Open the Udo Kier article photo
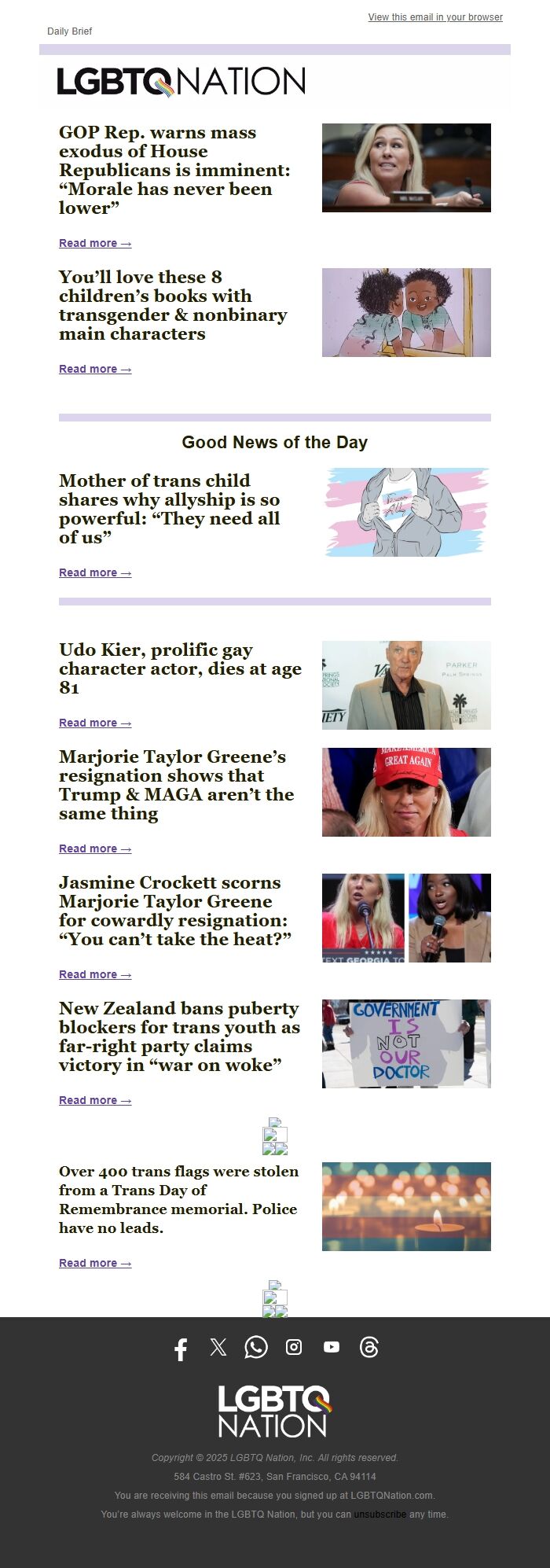 pos(406,685)
